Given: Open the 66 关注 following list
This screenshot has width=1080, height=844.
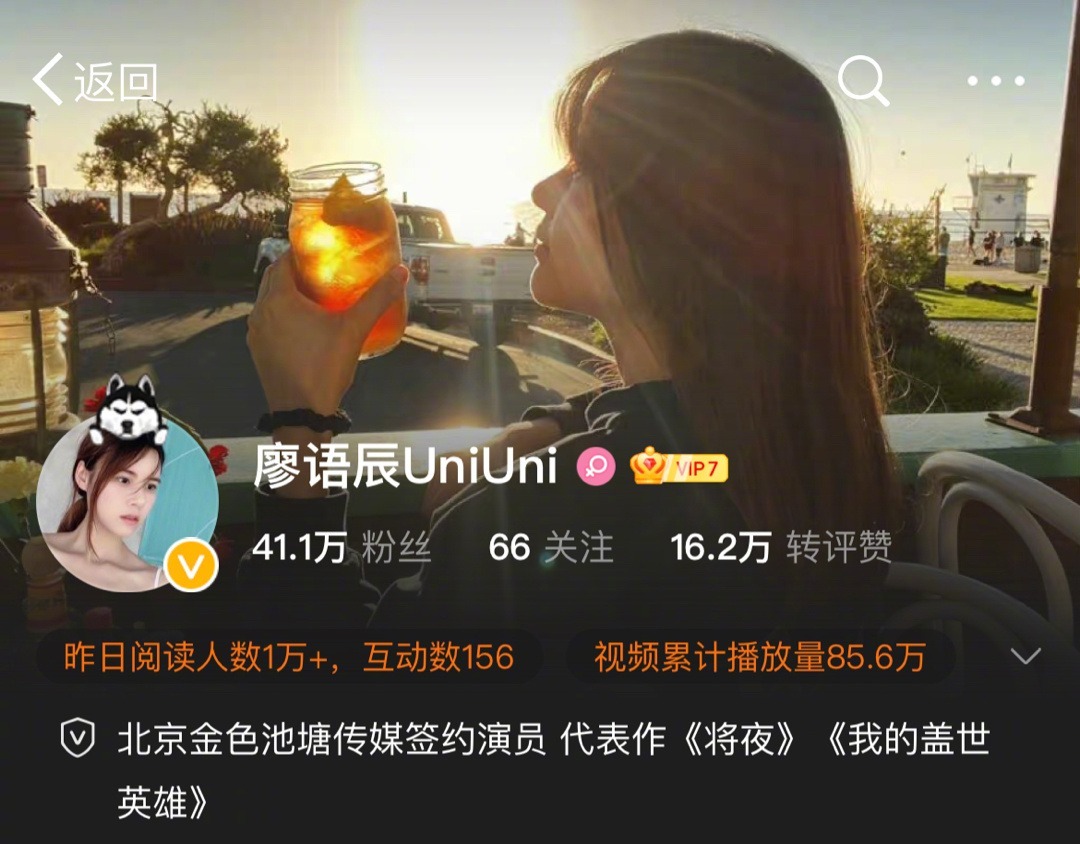Looking at the screenshot, I should [x=550, y=547].
